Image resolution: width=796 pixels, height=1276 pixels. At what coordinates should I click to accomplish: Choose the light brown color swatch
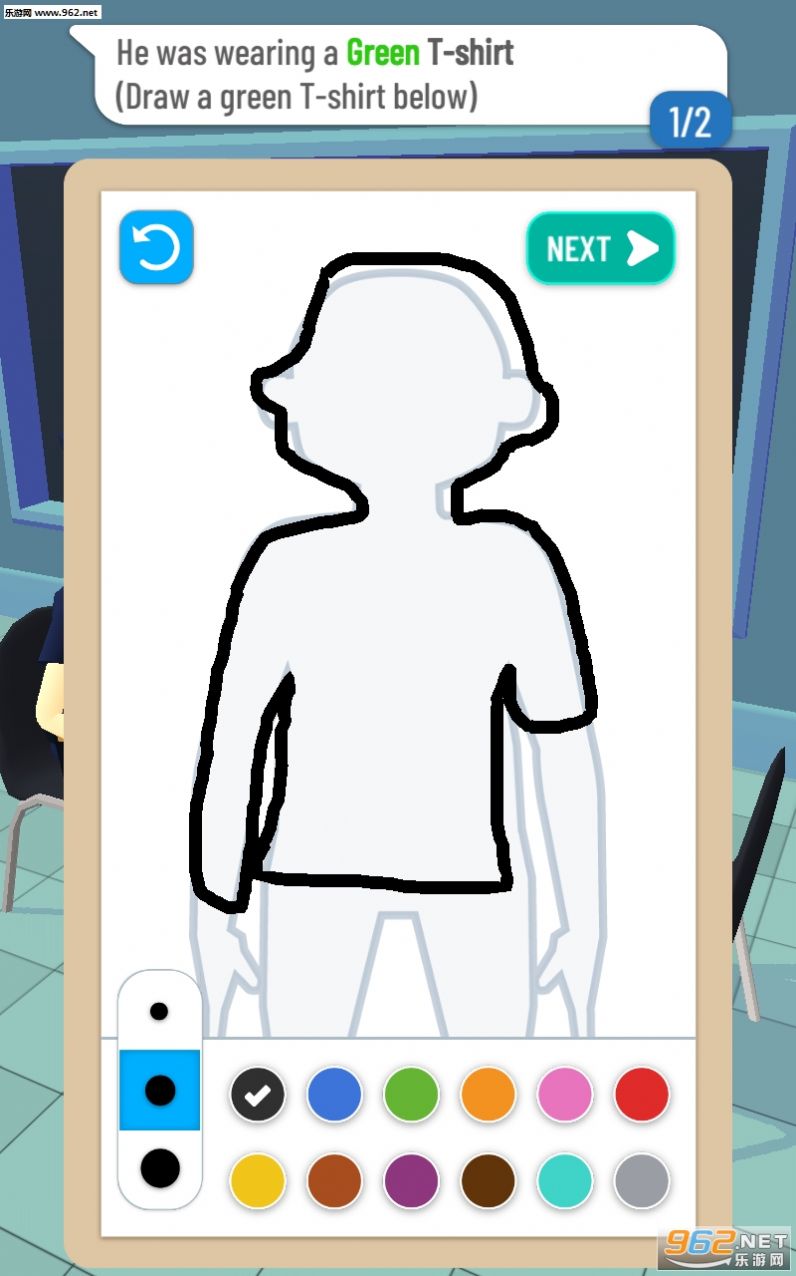pos(334,1181)
